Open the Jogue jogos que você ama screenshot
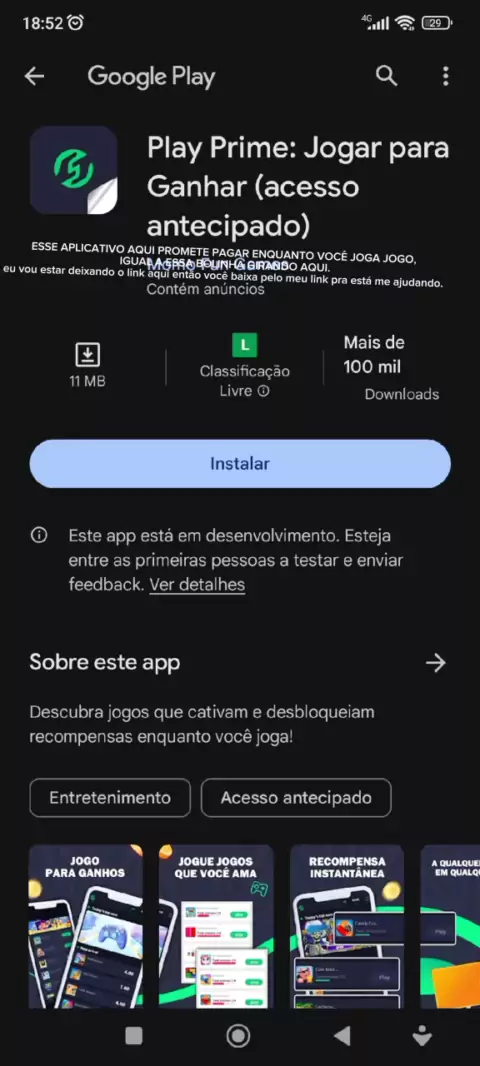The height and width of the screenshot is (1066, 480). coord(216,926)
